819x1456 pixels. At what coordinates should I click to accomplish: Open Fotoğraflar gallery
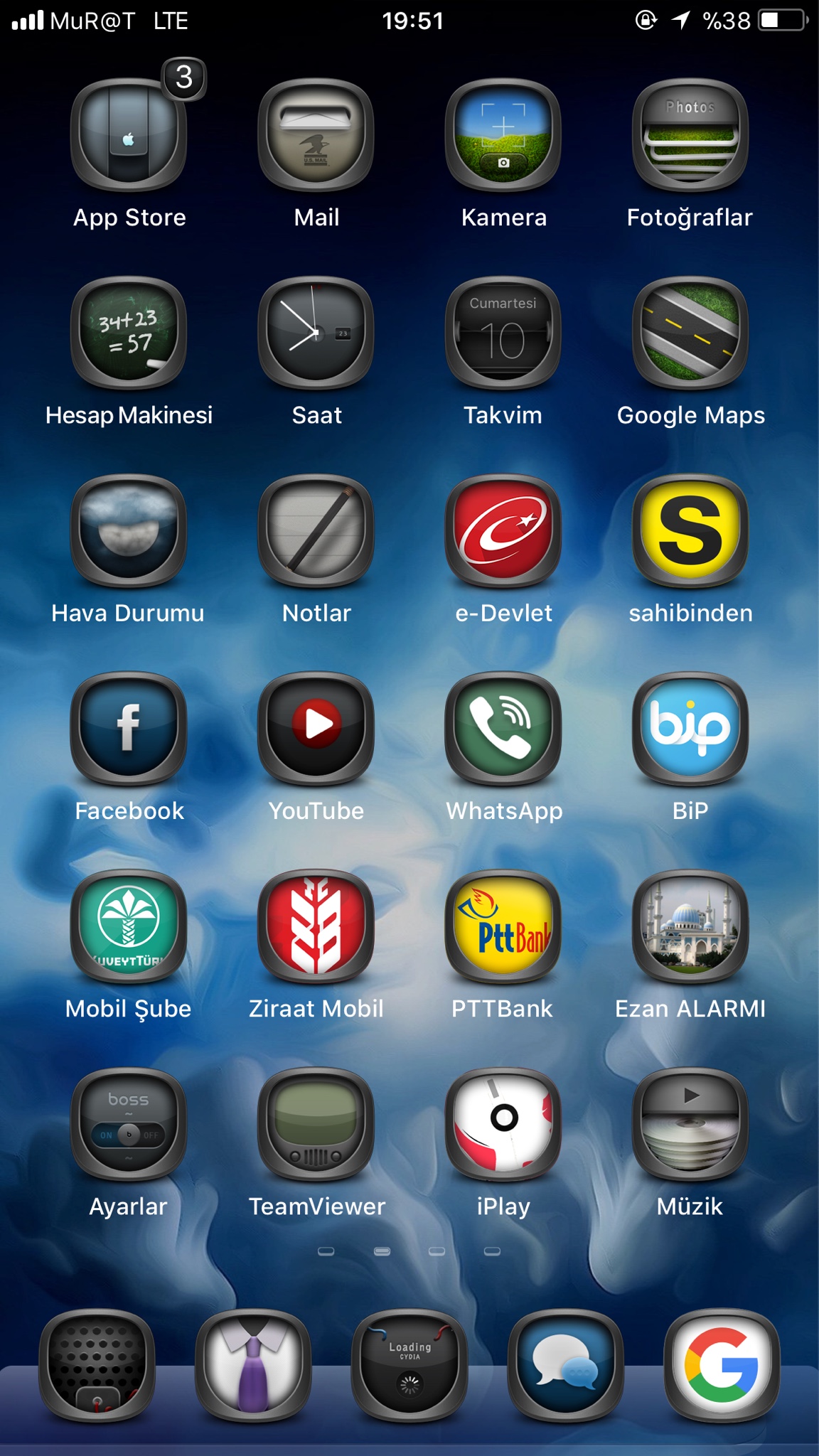tap(690, 135)
